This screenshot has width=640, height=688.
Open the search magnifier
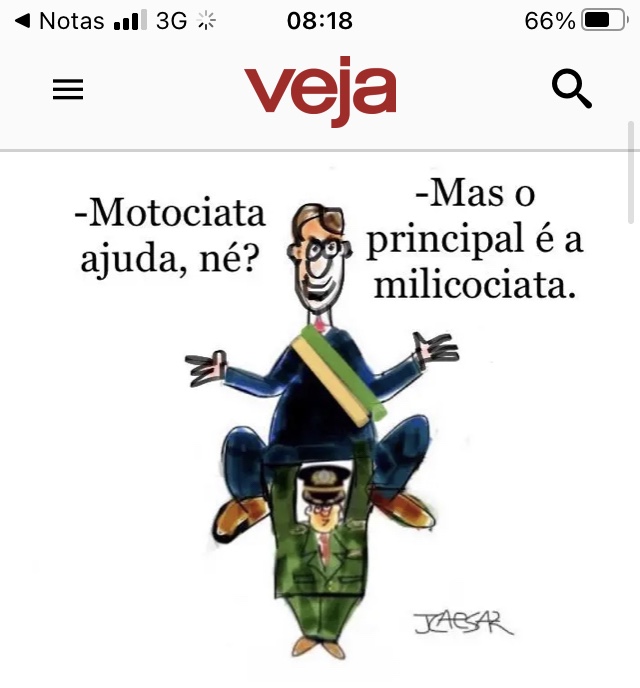(572, 90)
